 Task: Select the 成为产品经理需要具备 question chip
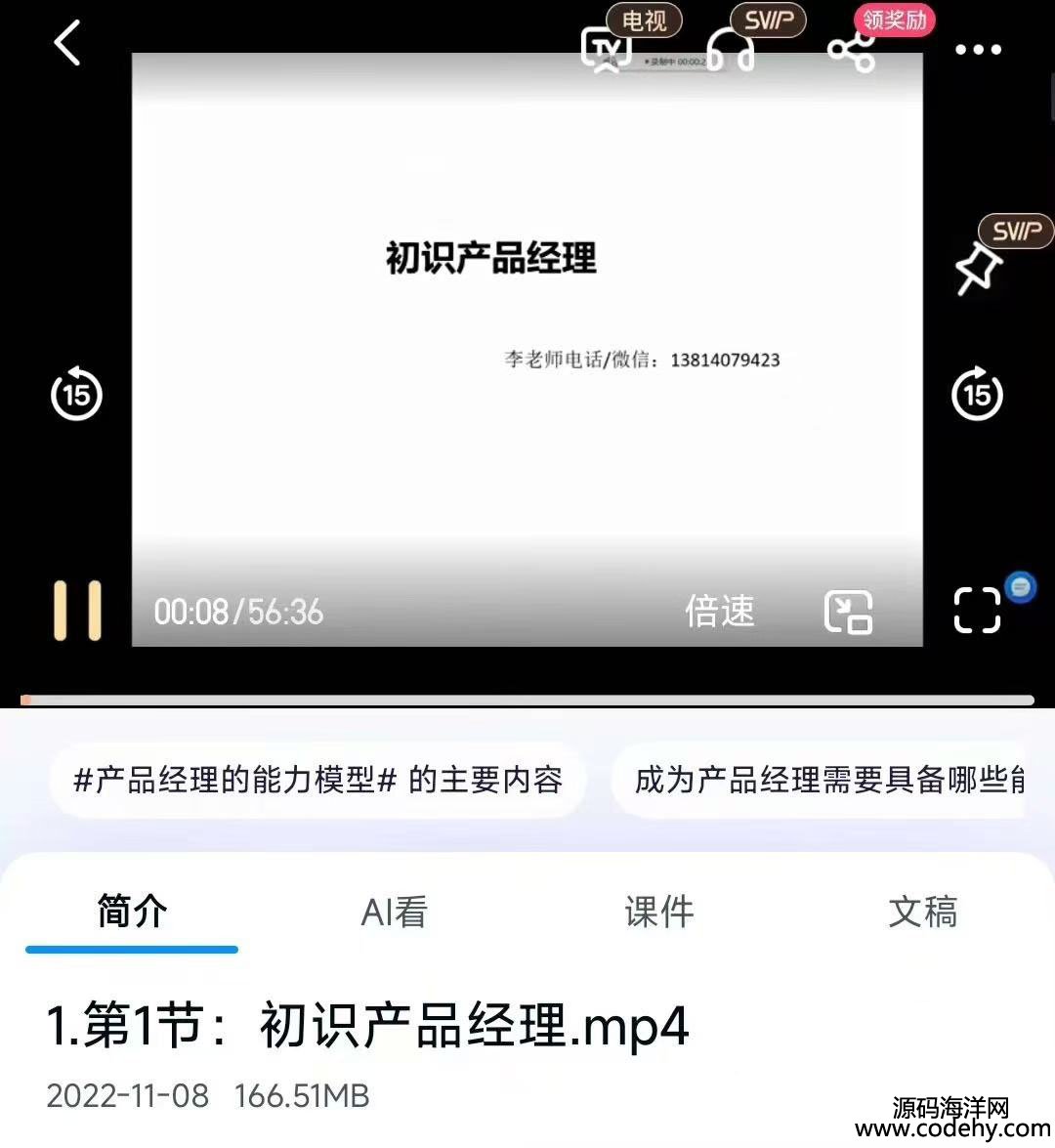(x=828, y=780)
